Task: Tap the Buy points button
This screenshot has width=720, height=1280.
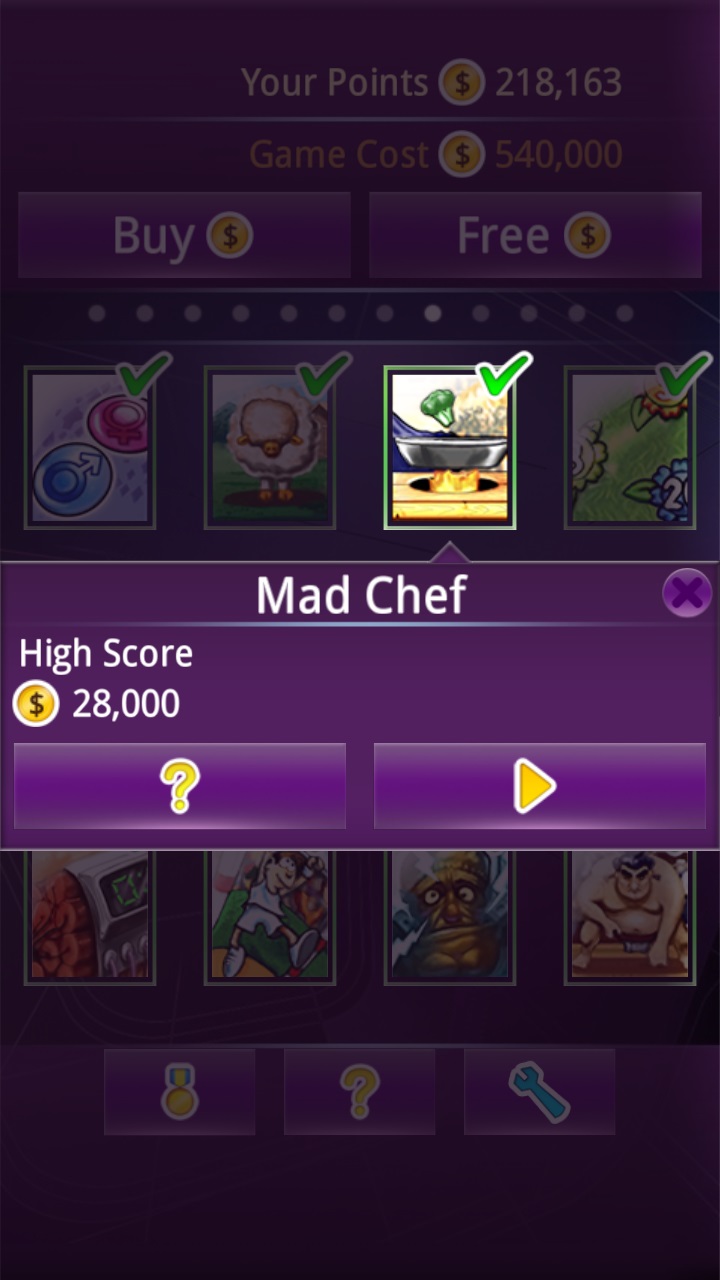Action: (x=184, y=236)
